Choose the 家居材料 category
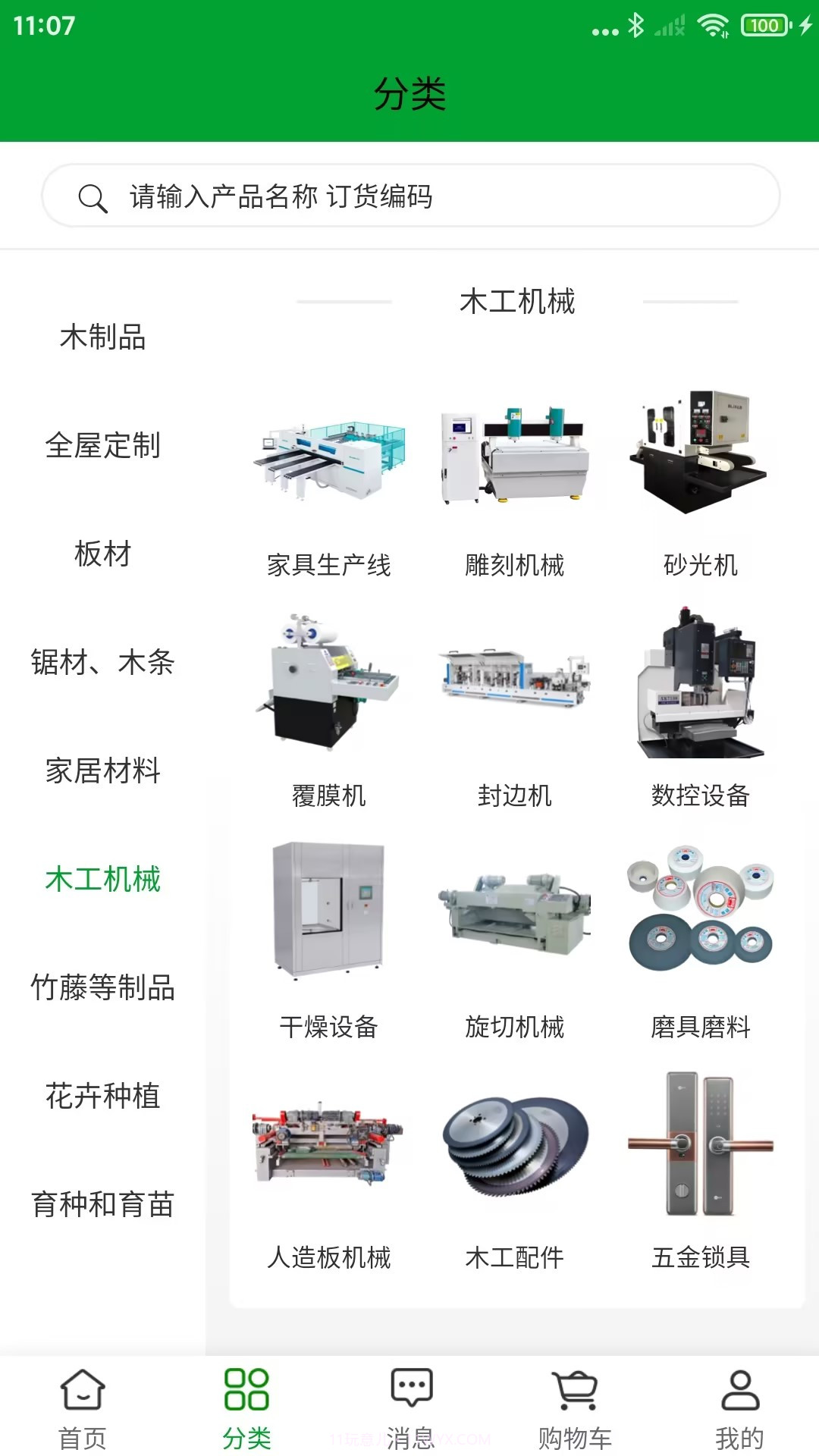The width and height of the screenshot is (819, 1456). pyautogui.click(x=102, y=771)
